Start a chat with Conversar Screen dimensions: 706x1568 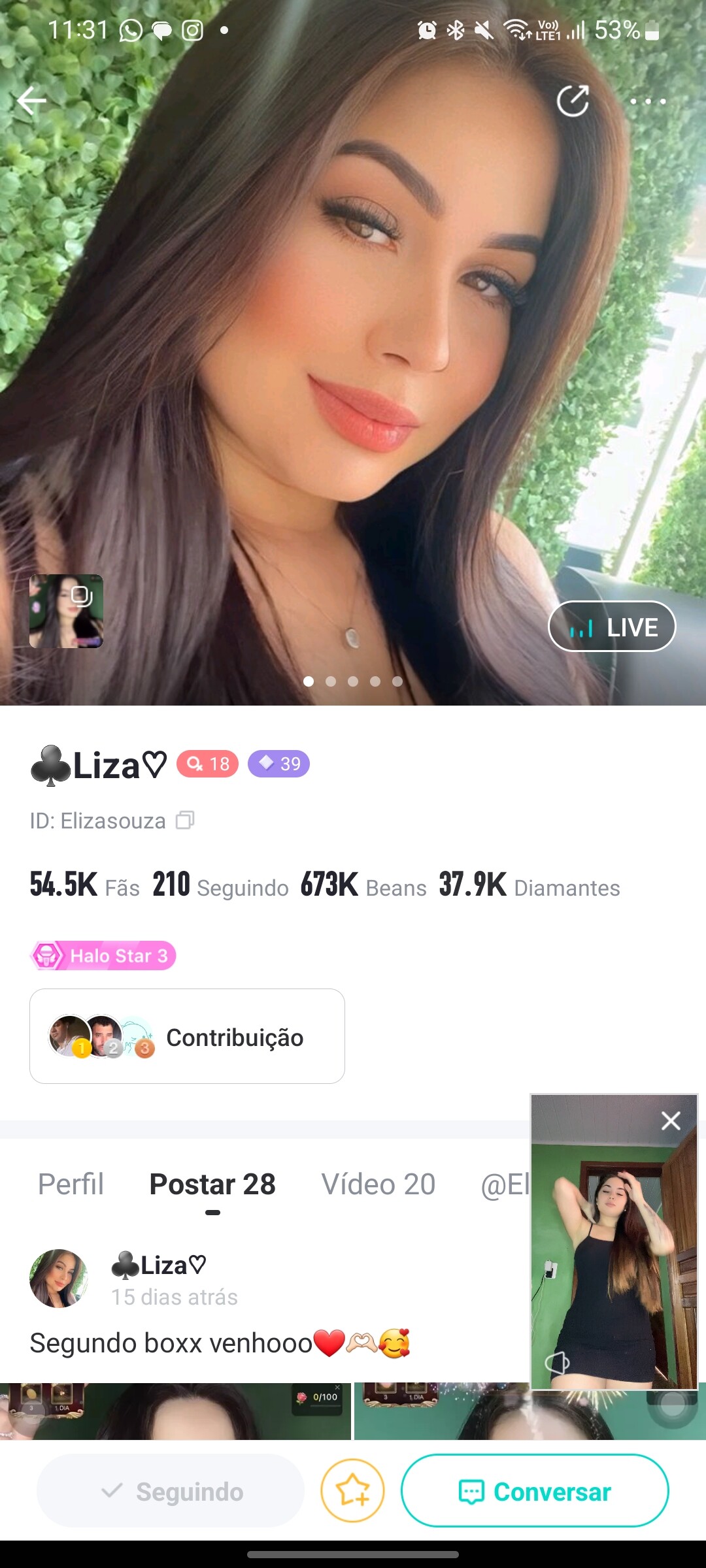tap(535, 1491)
